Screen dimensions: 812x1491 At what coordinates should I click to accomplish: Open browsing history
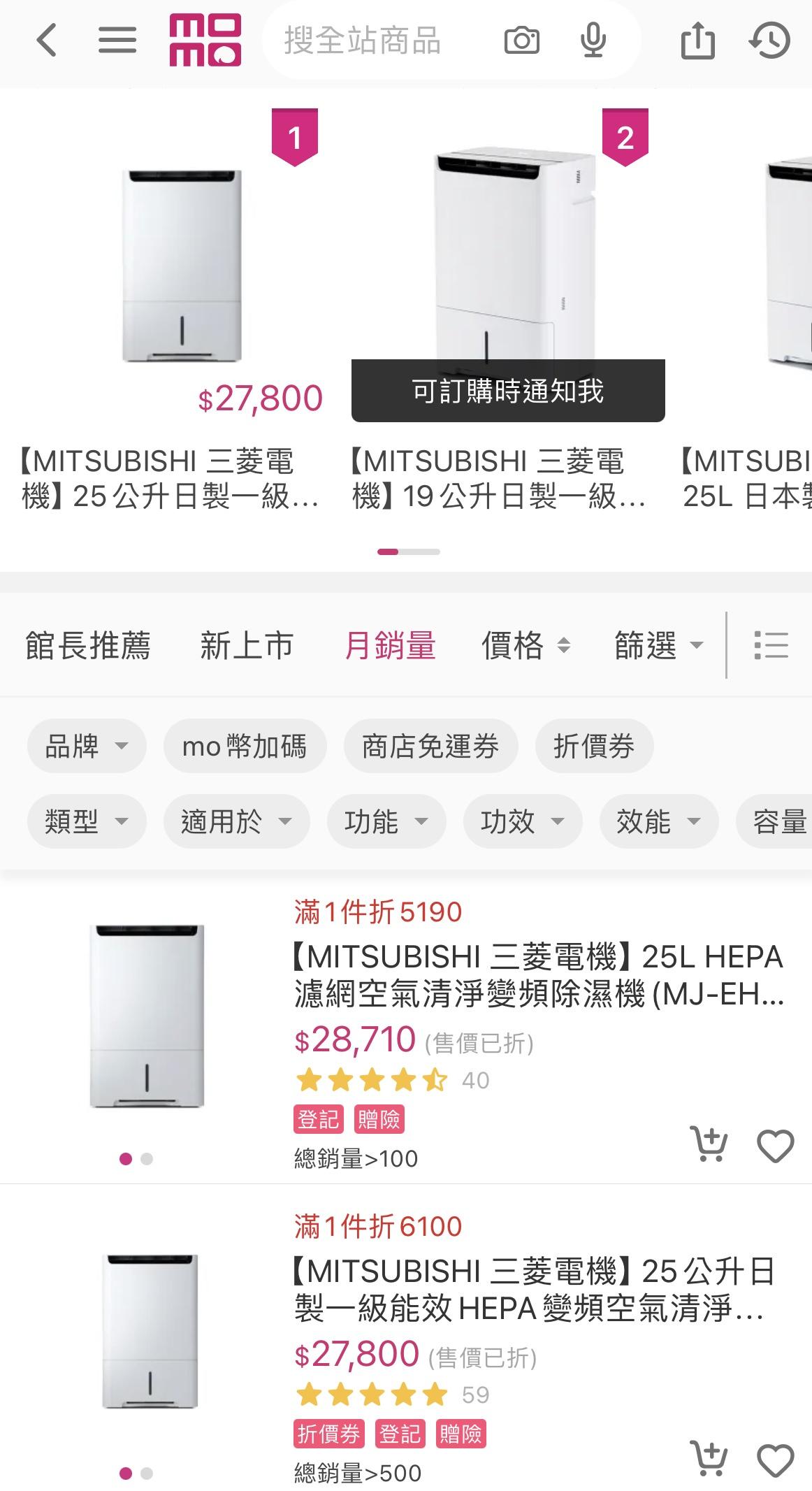point(769,41)
